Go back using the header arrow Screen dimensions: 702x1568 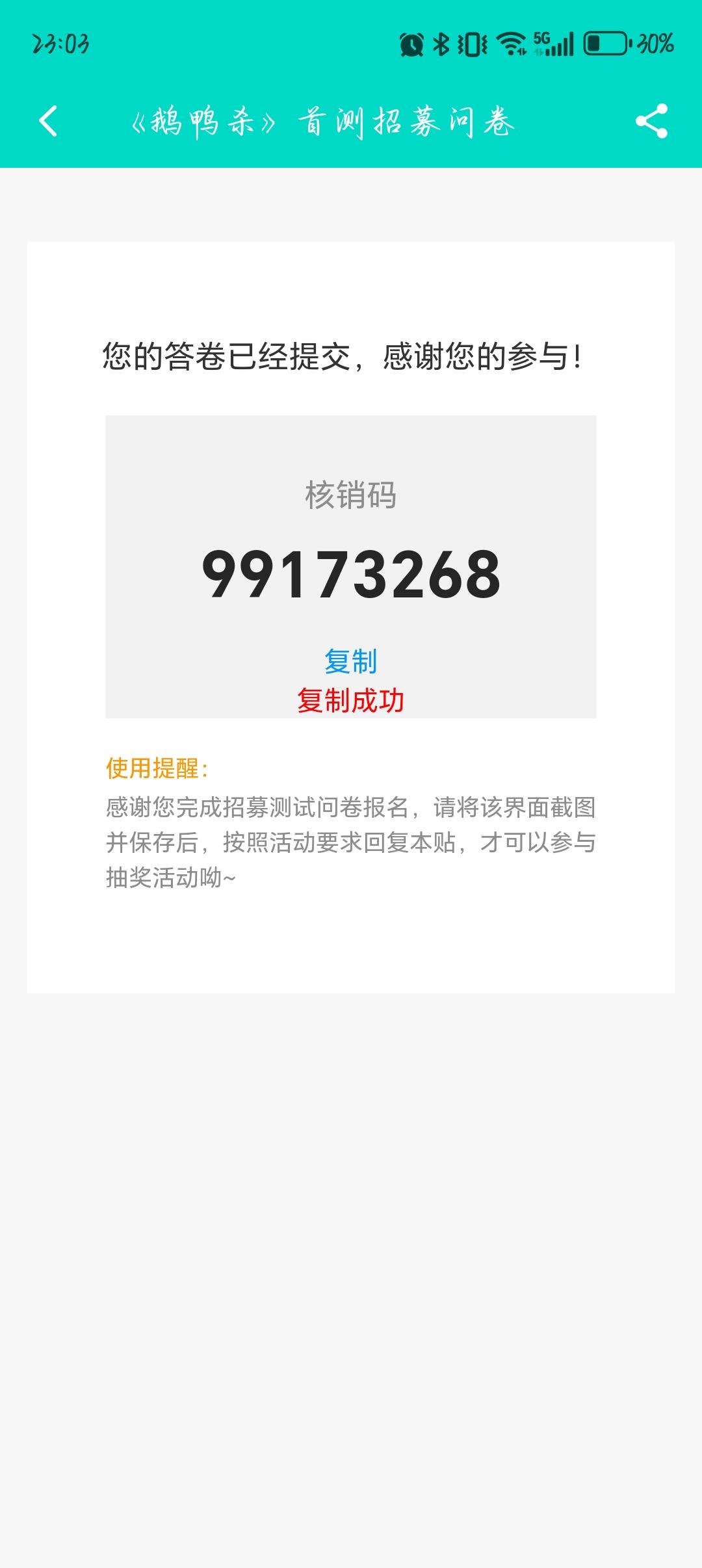[x=48, y=121]
